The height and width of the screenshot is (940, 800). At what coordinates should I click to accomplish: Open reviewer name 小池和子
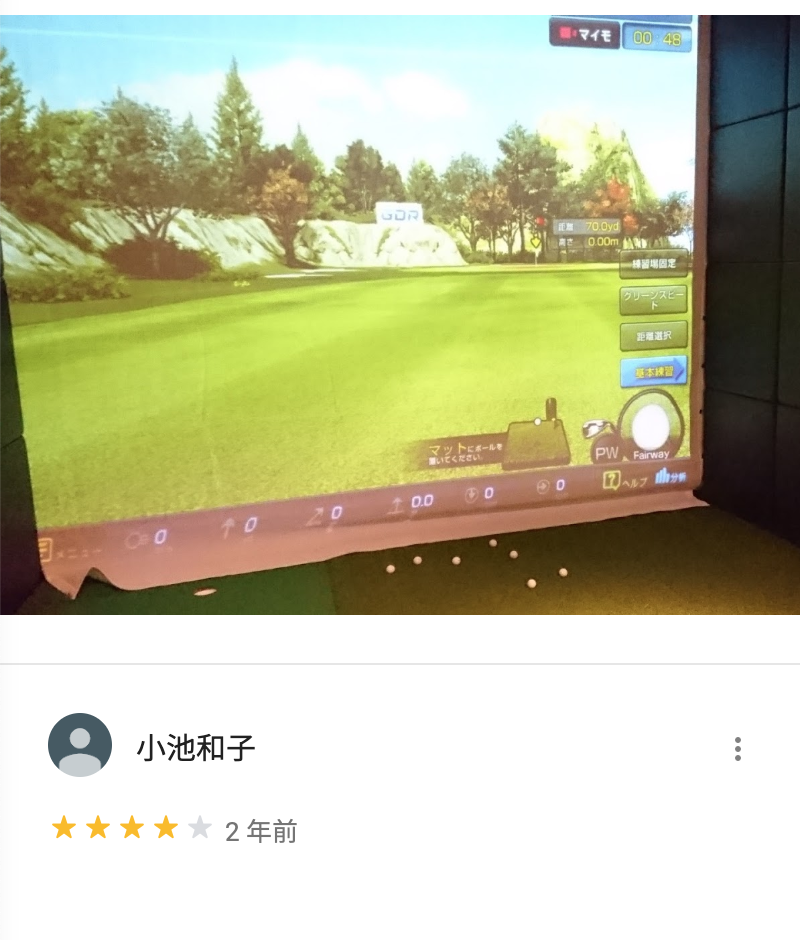tap(196, 748)
